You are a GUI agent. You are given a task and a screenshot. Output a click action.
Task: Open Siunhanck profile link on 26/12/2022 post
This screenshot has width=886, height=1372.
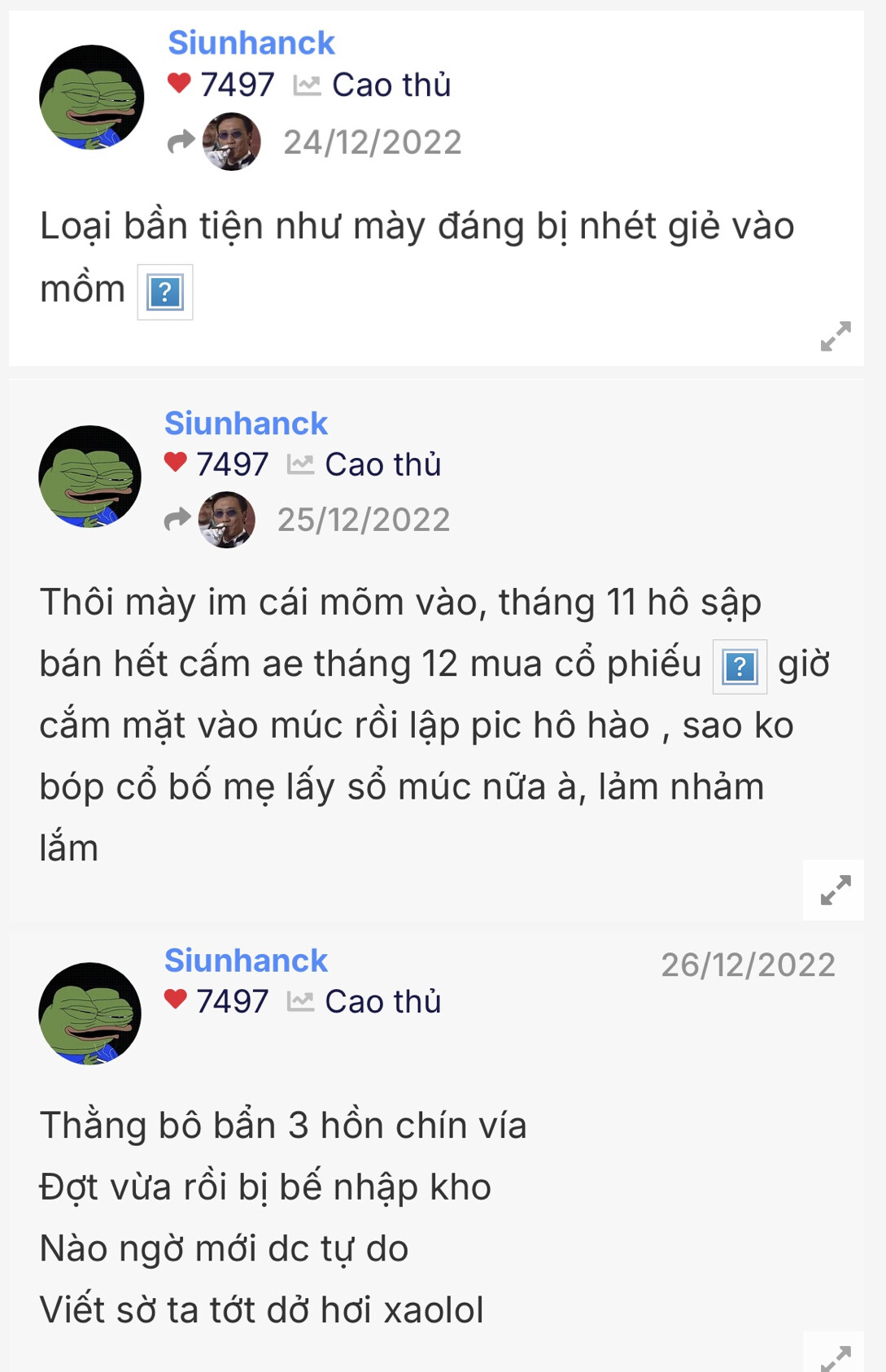coord(246,960)
